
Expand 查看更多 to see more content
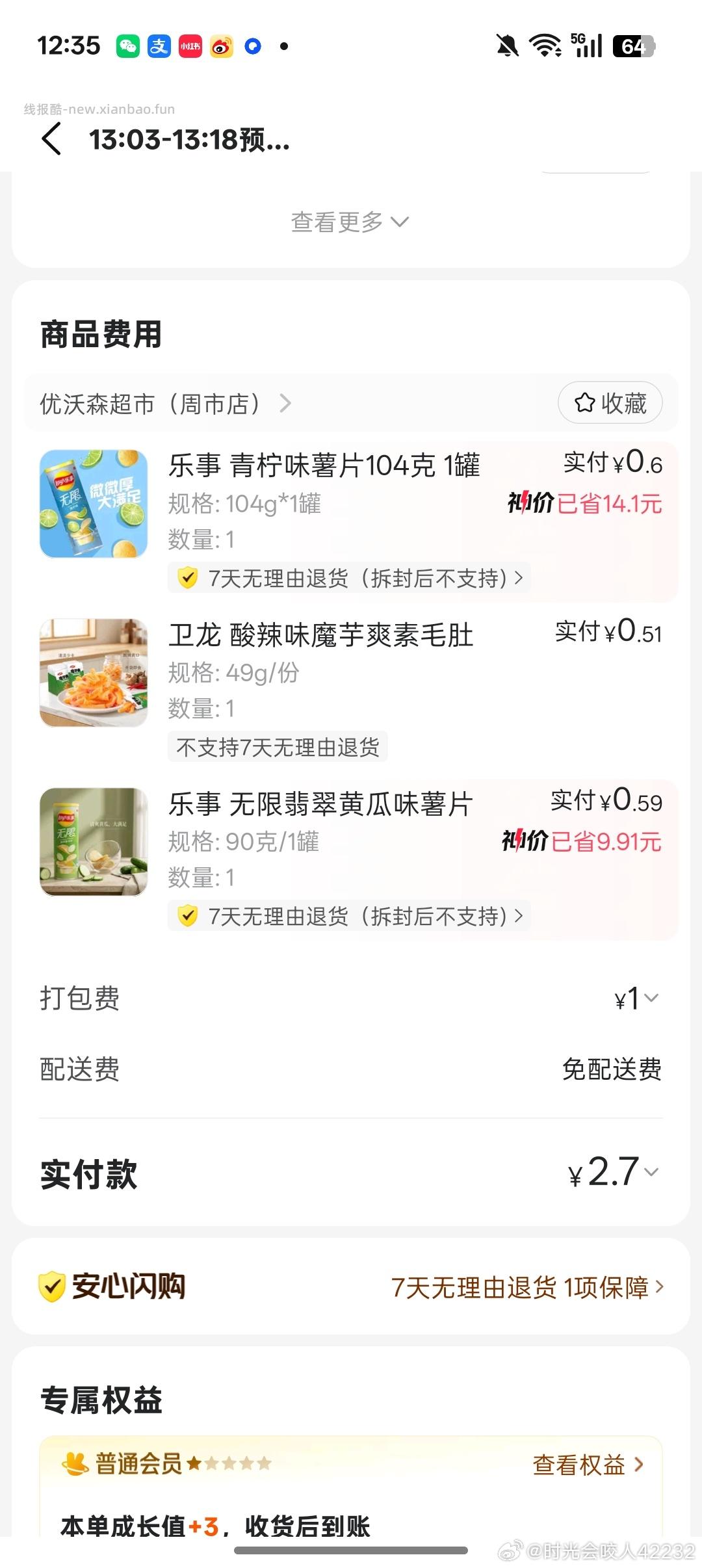point(351,222)
